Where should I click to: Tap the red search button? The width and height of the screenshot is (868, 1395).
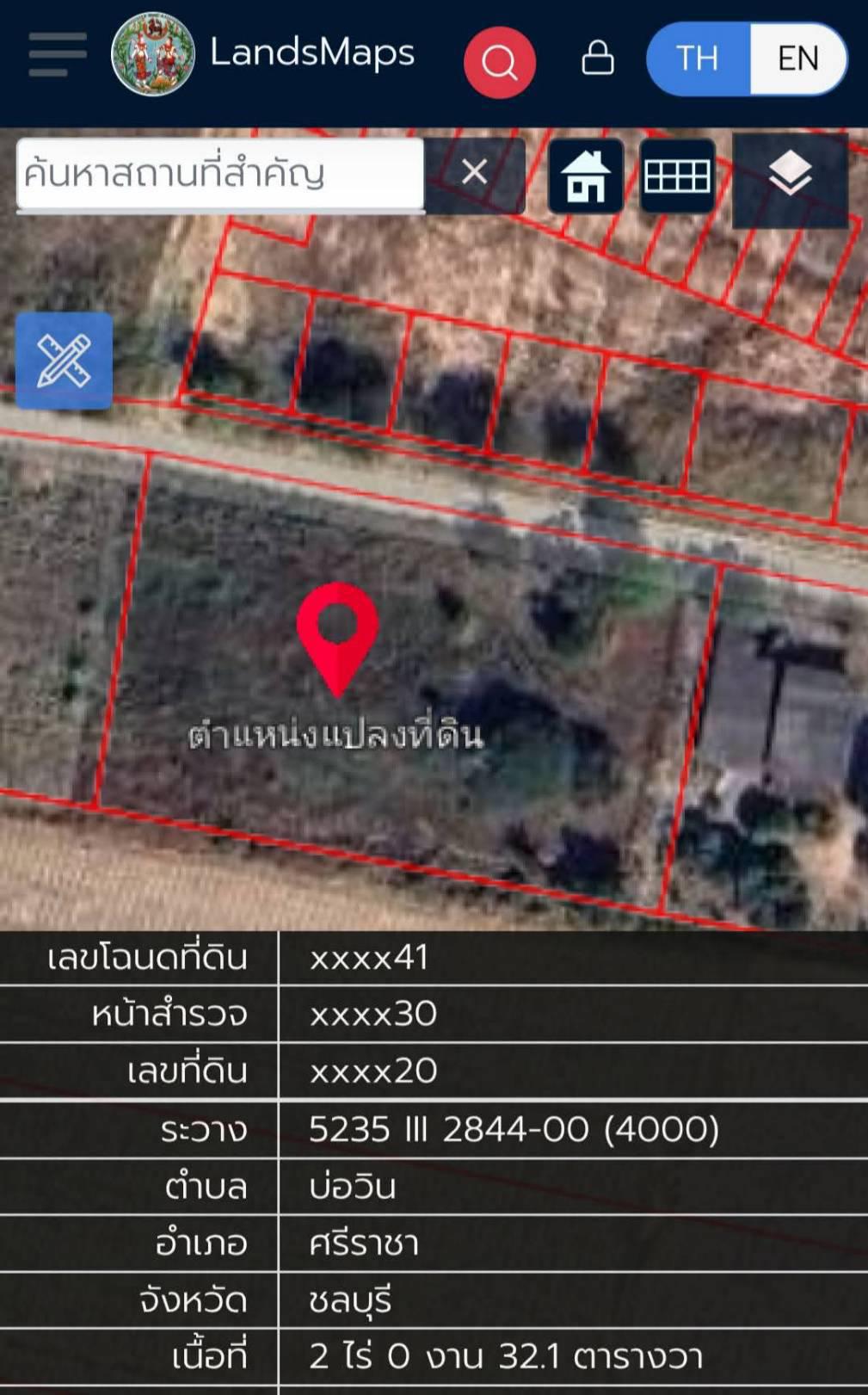[x=499, y=62]
